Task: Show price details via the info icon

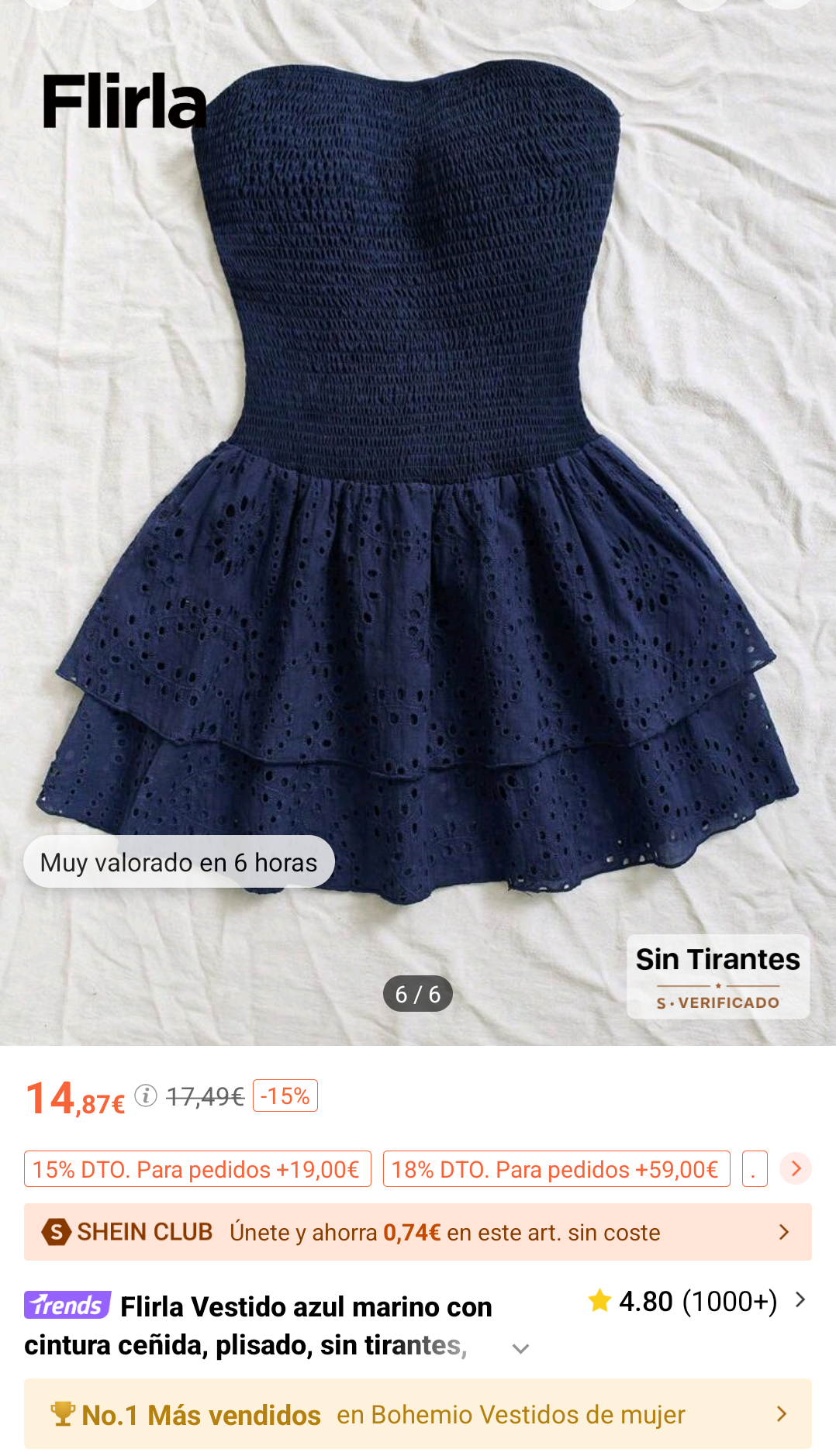Action: (x=146, y=1095)
